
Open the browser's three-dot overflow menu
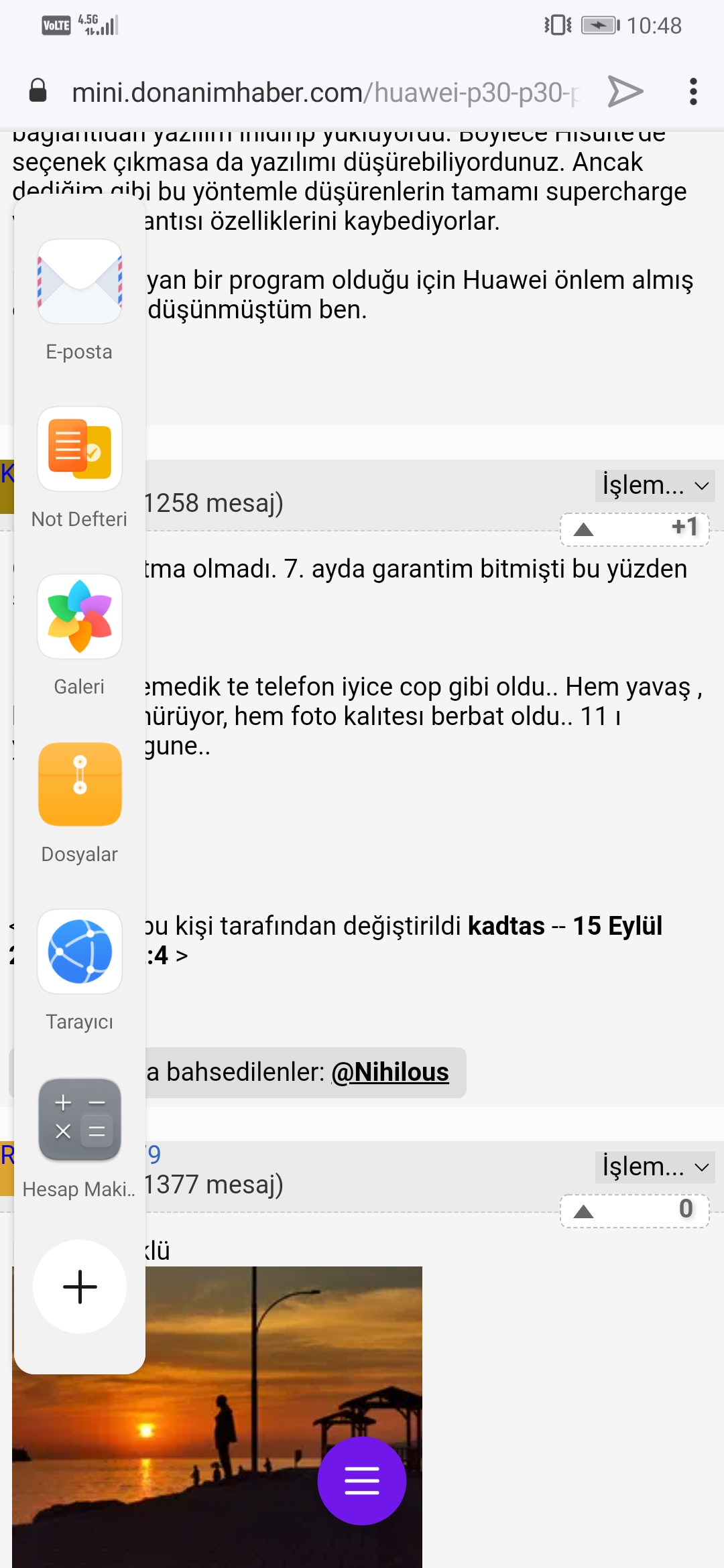[693, 92]
